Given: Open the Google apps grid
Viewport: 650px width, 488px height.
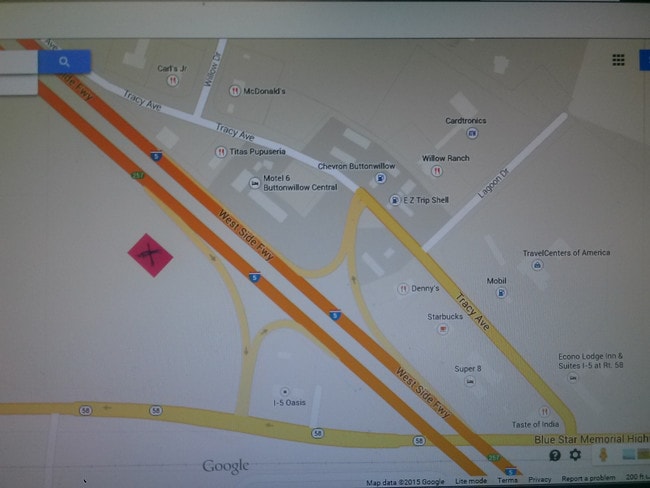Looking at the screenshot, I should point(618,60).
